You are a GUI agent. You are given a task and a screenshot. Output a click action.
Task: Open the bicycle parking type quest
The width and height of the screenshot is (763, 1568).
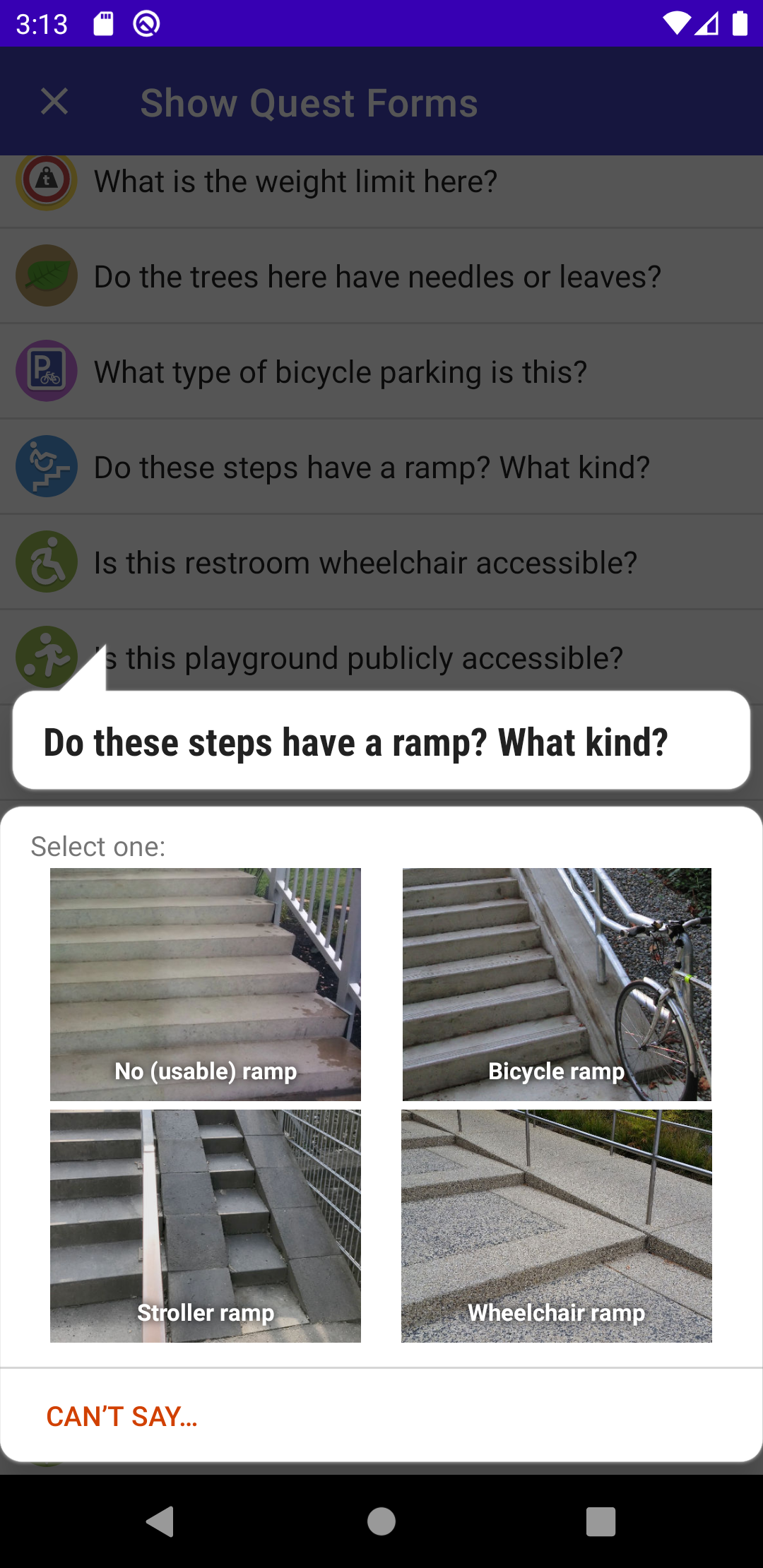[381, 372]
